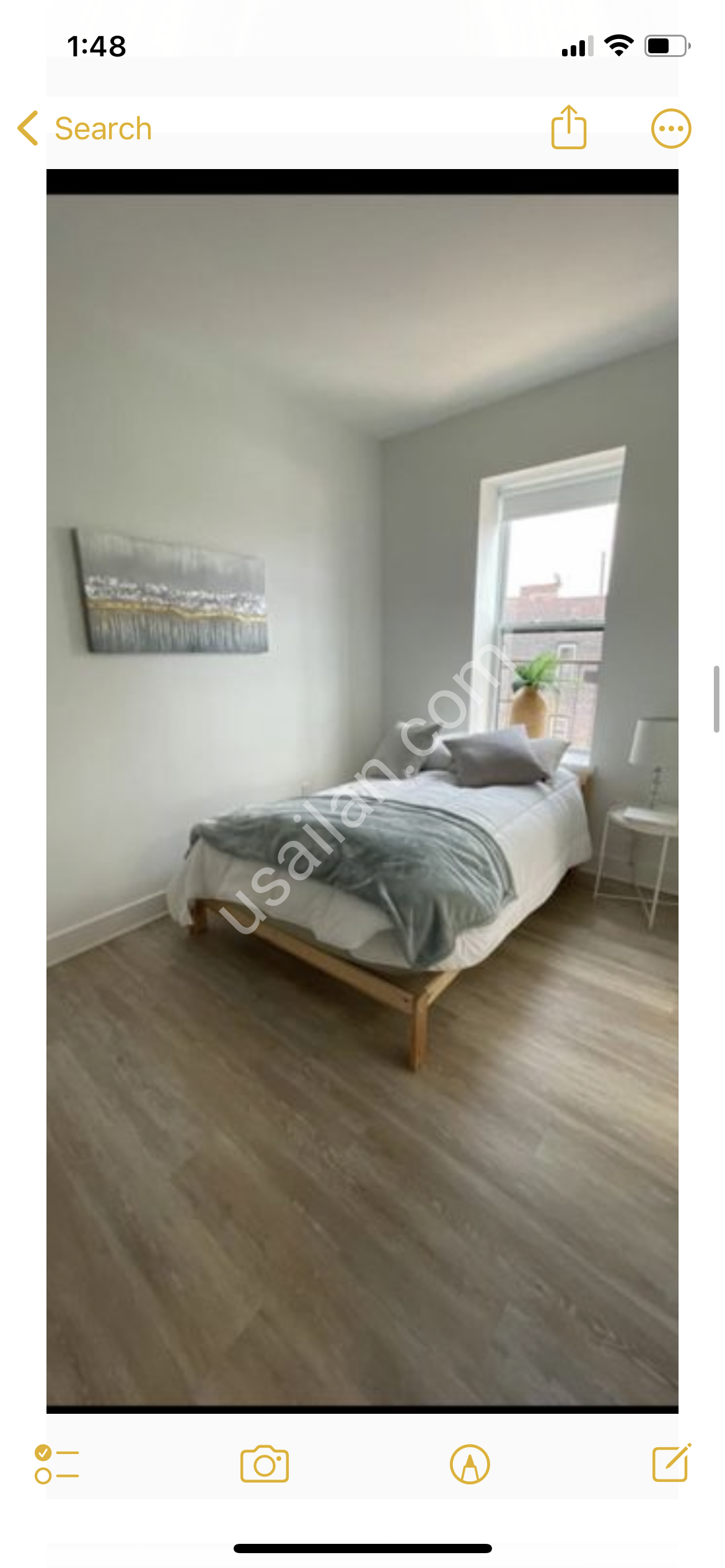This screenshot has width=725, height=1568.
Task: Start markup drawing tool
Action: 470,1465
